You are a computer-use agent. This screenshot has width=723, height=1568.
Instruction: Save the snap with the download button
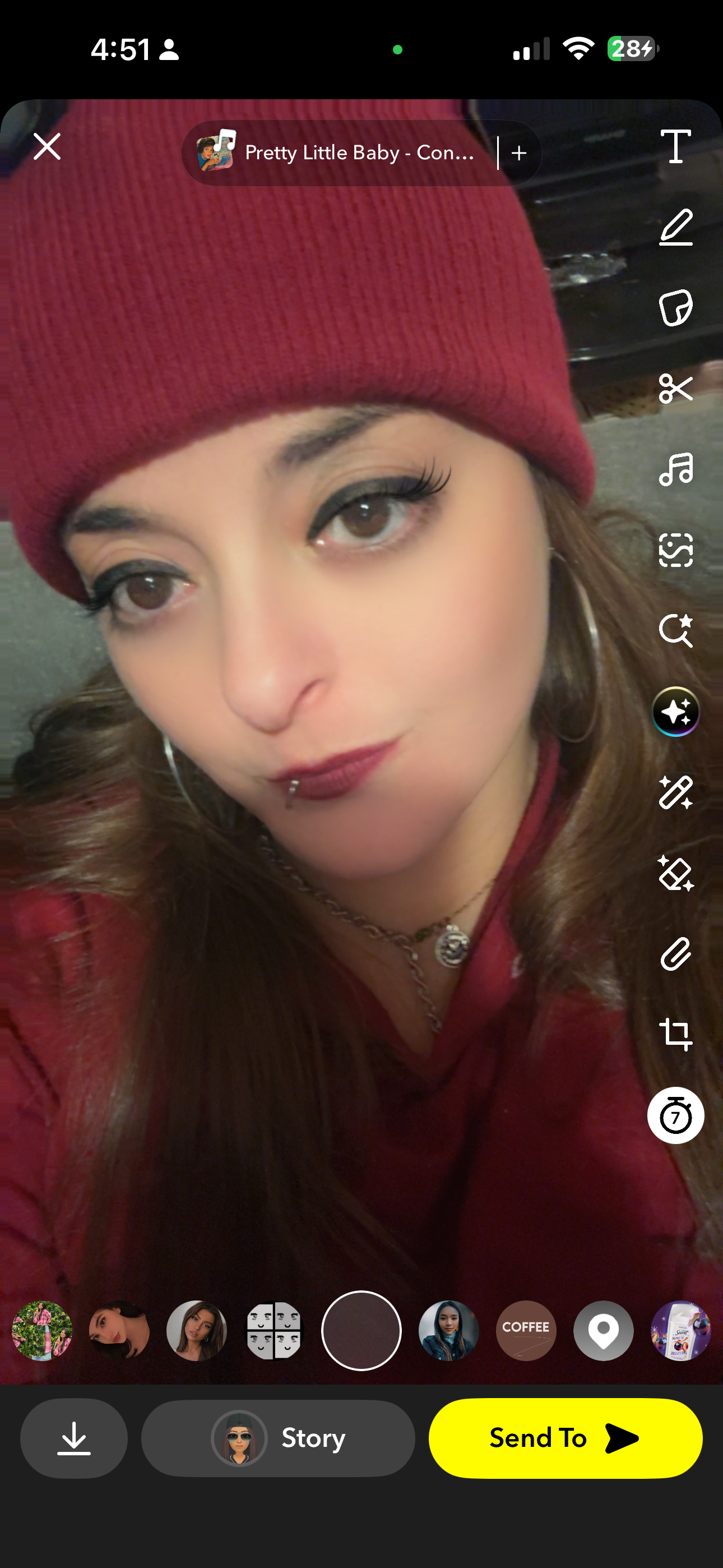click(x=73, y=1438)
